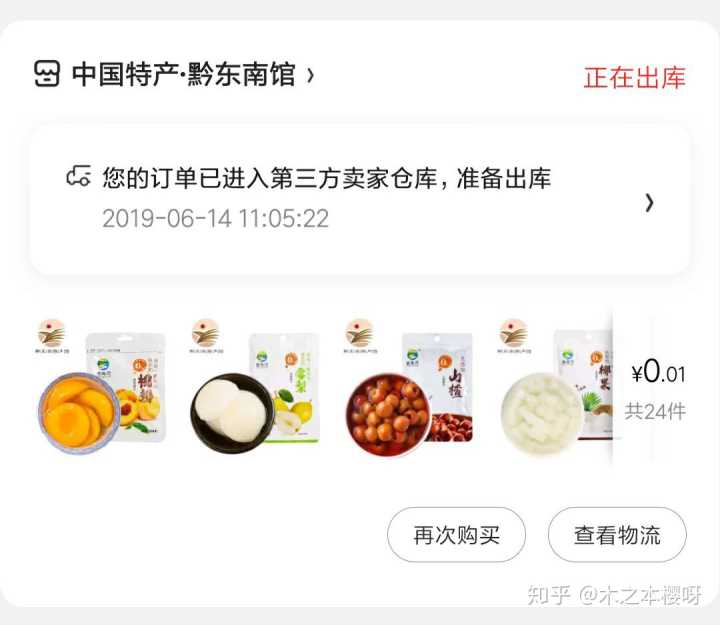View the order logistics status details
The image size is (720, 625).
click(x=360, y=199)
